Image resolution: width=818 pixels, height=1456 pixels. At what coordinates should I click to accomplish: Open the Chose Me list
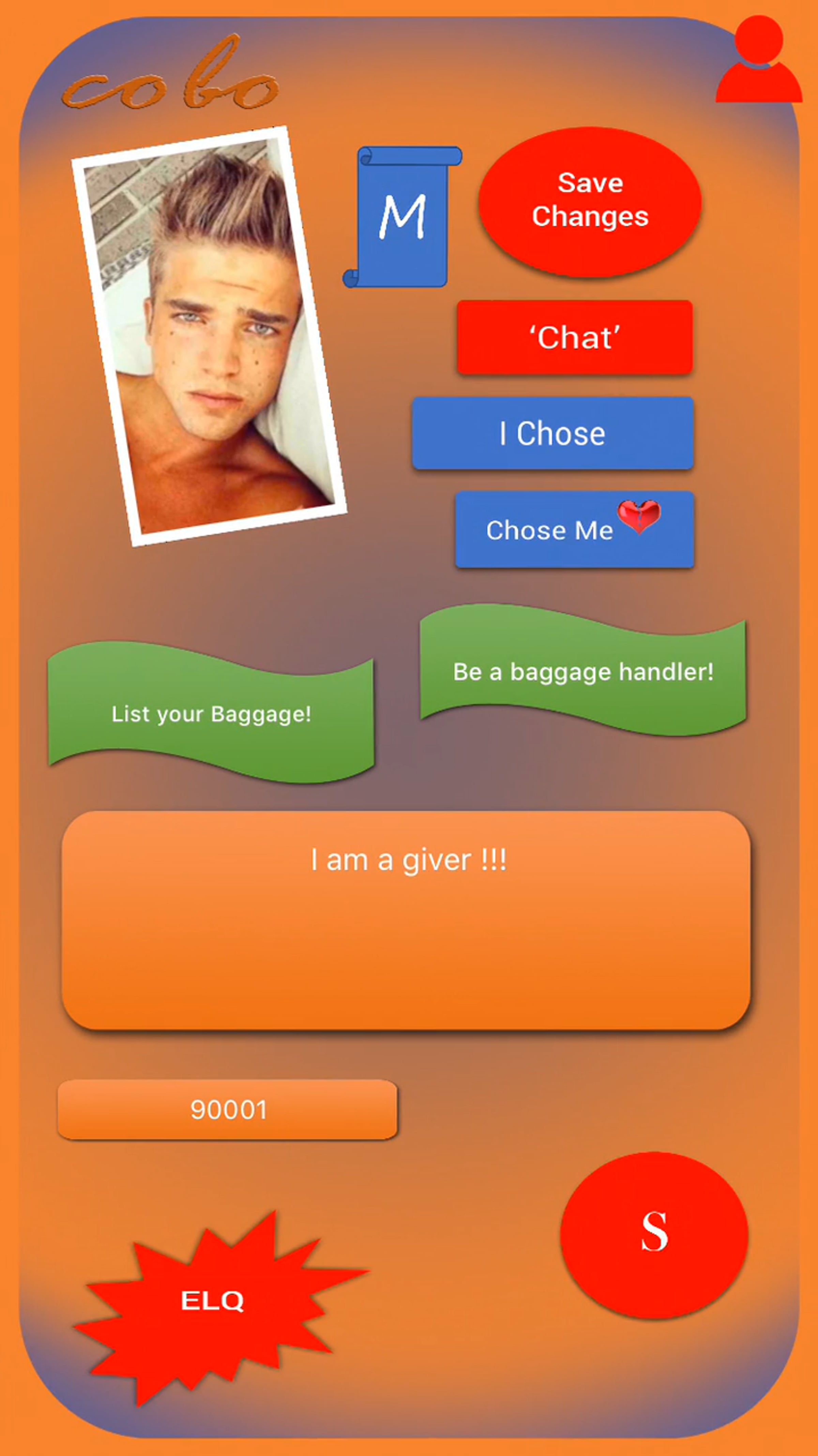coord(574,530)
